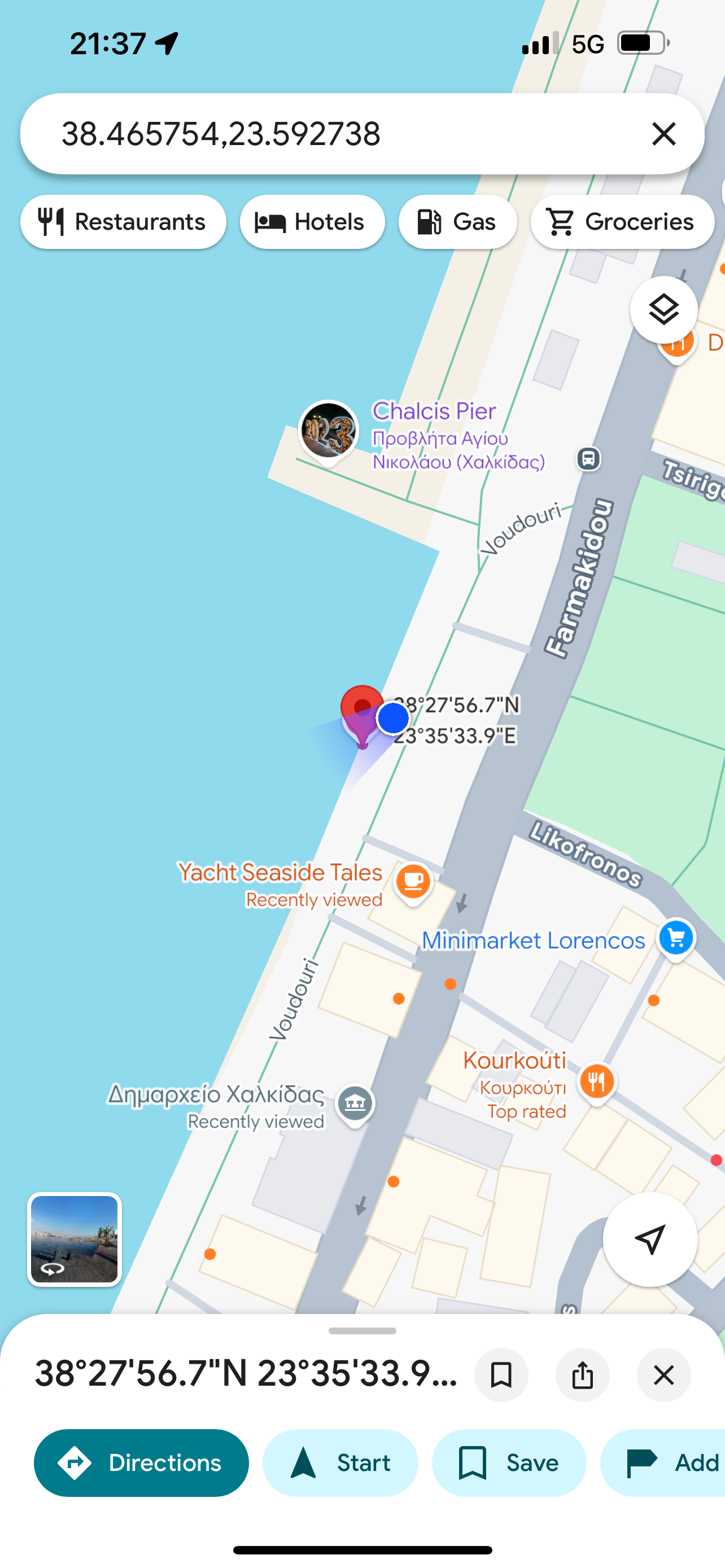Close the location details sheet
The height and width of the screenshot is (1568, 725).
coord(663,1375)
